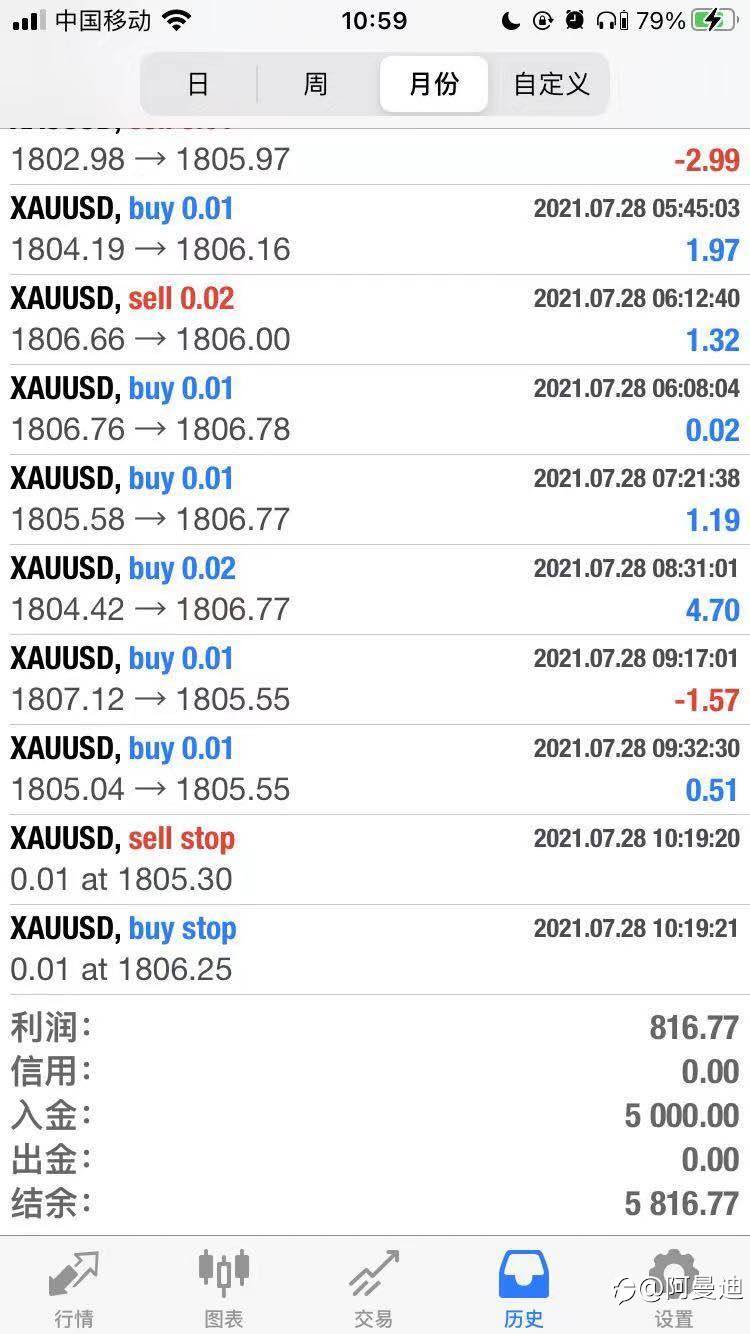This screenshot has height=1334, width=750.
Task: Open the buy 0.01 trade at 06:08:04
Action: pos(374,409)
